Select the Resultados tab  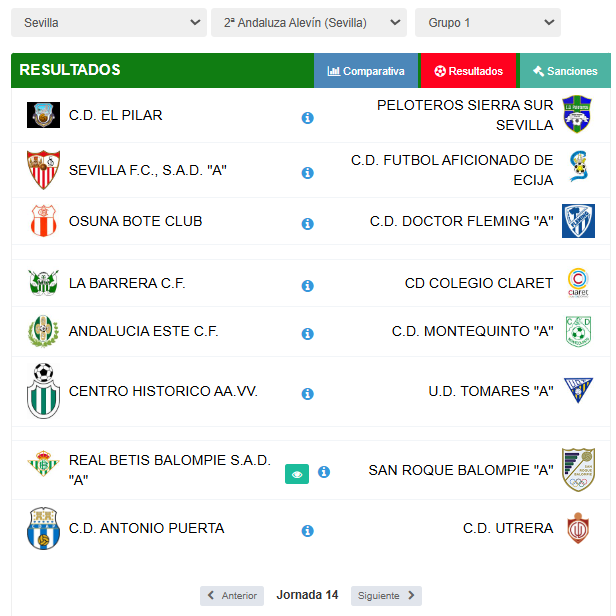[468, 71]
